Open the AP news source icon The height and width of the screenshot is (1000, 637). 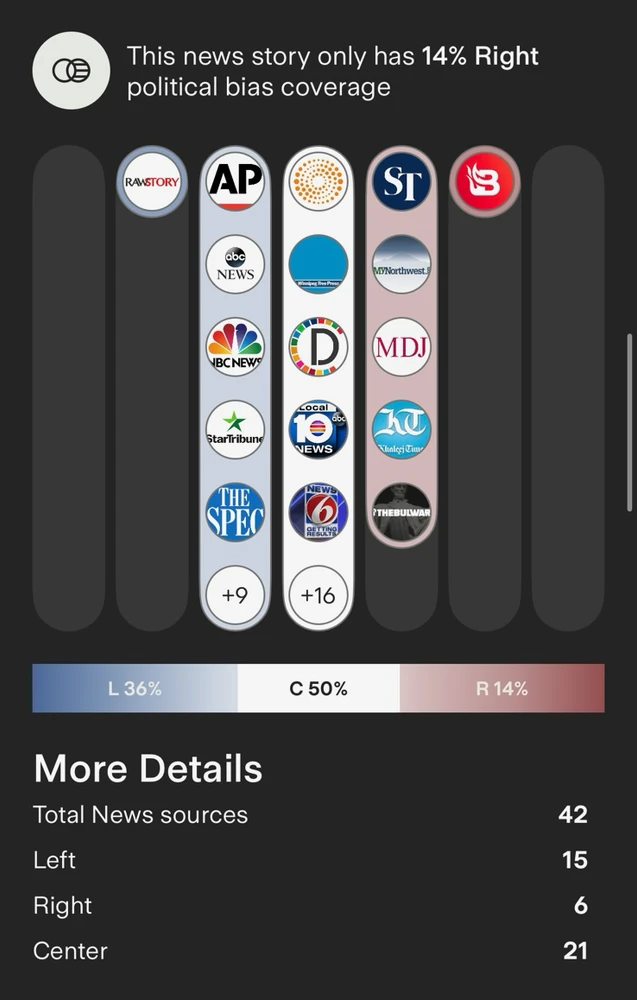(235, 182)
